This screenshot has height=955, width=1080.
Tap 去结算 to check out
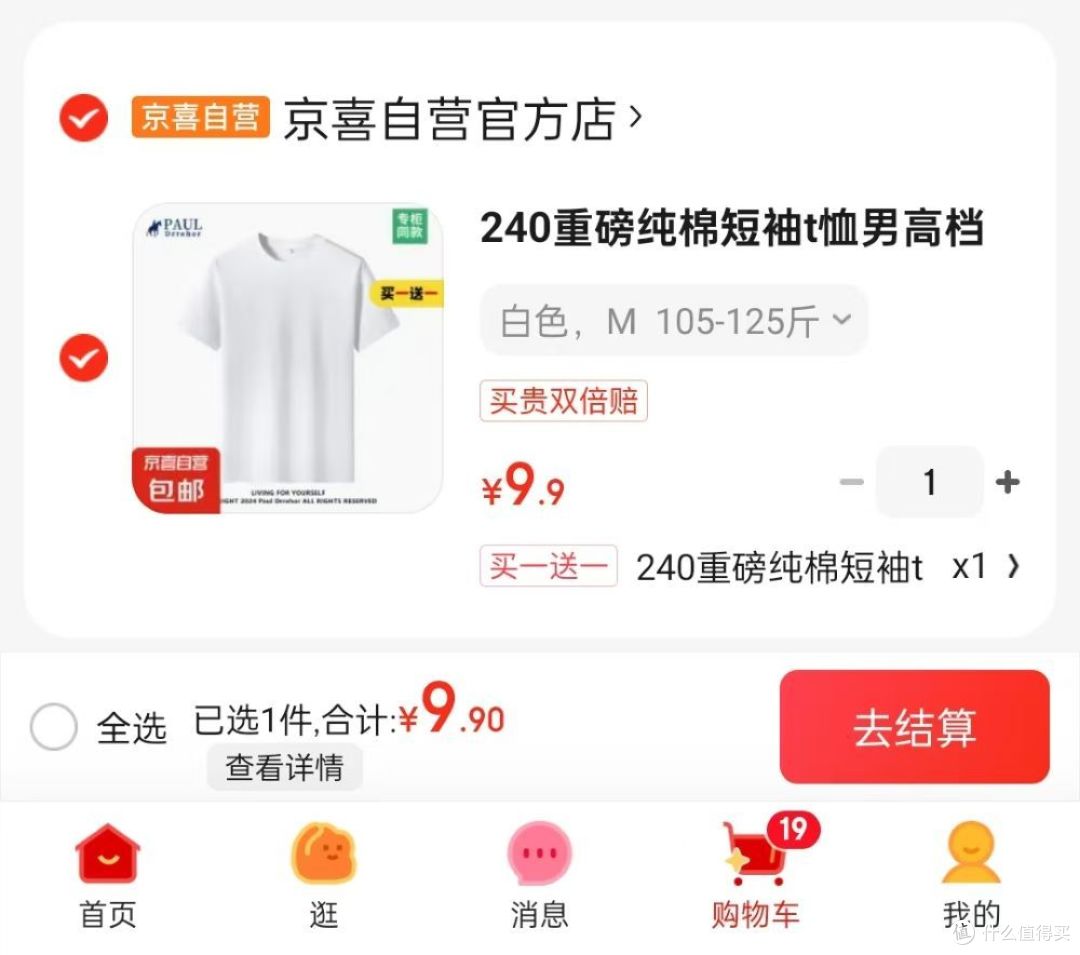(914, 727)
